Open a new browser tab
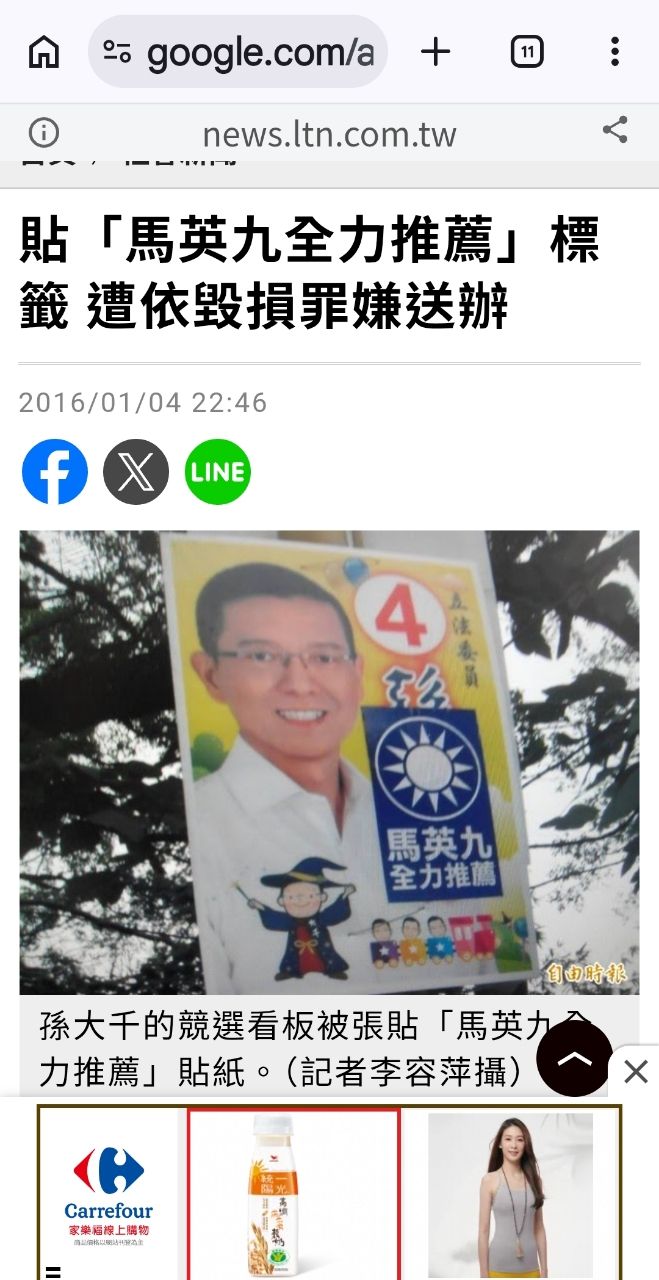 pyautogui.click(x=435, y=52)
